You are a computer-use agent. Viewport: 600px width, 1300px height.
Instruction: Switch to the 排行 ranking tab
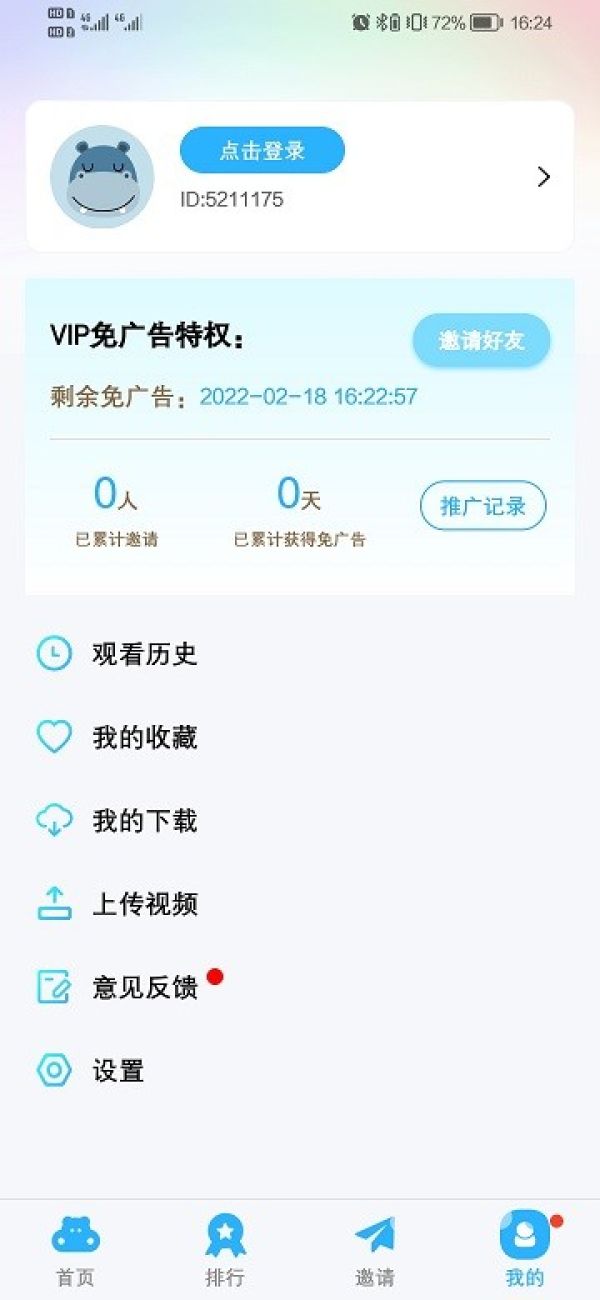point(225,1250)
